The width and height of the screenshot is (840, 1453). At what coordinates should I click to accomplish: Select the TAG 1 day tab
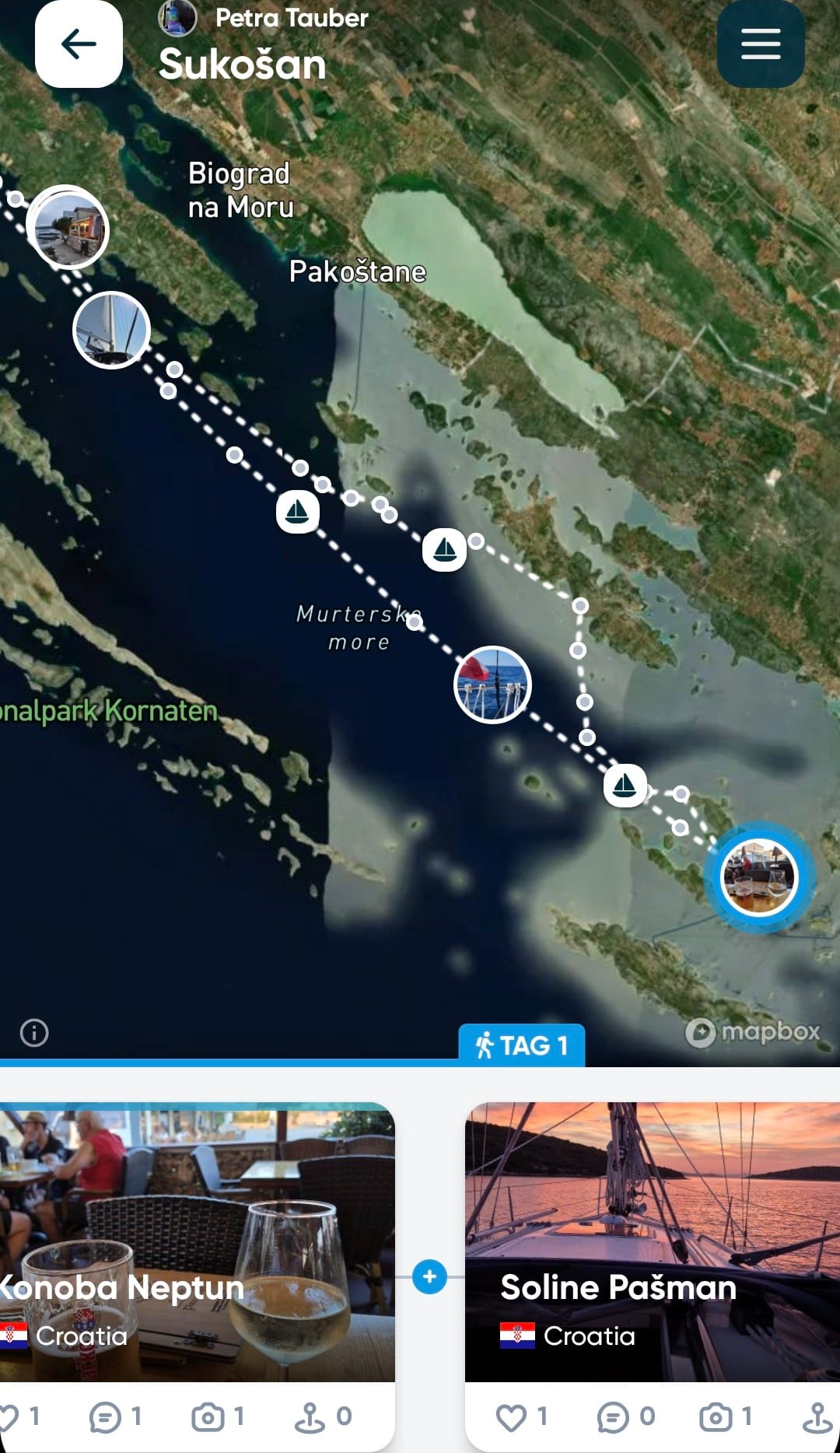(522, 1045)
